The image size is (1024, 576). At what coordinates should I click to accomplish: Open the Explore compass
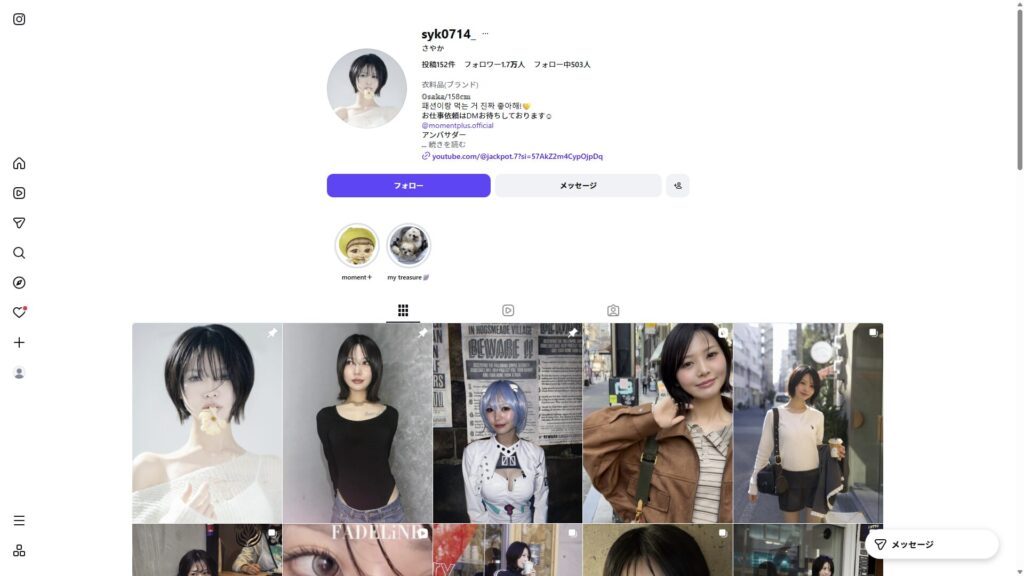point(19,283)
